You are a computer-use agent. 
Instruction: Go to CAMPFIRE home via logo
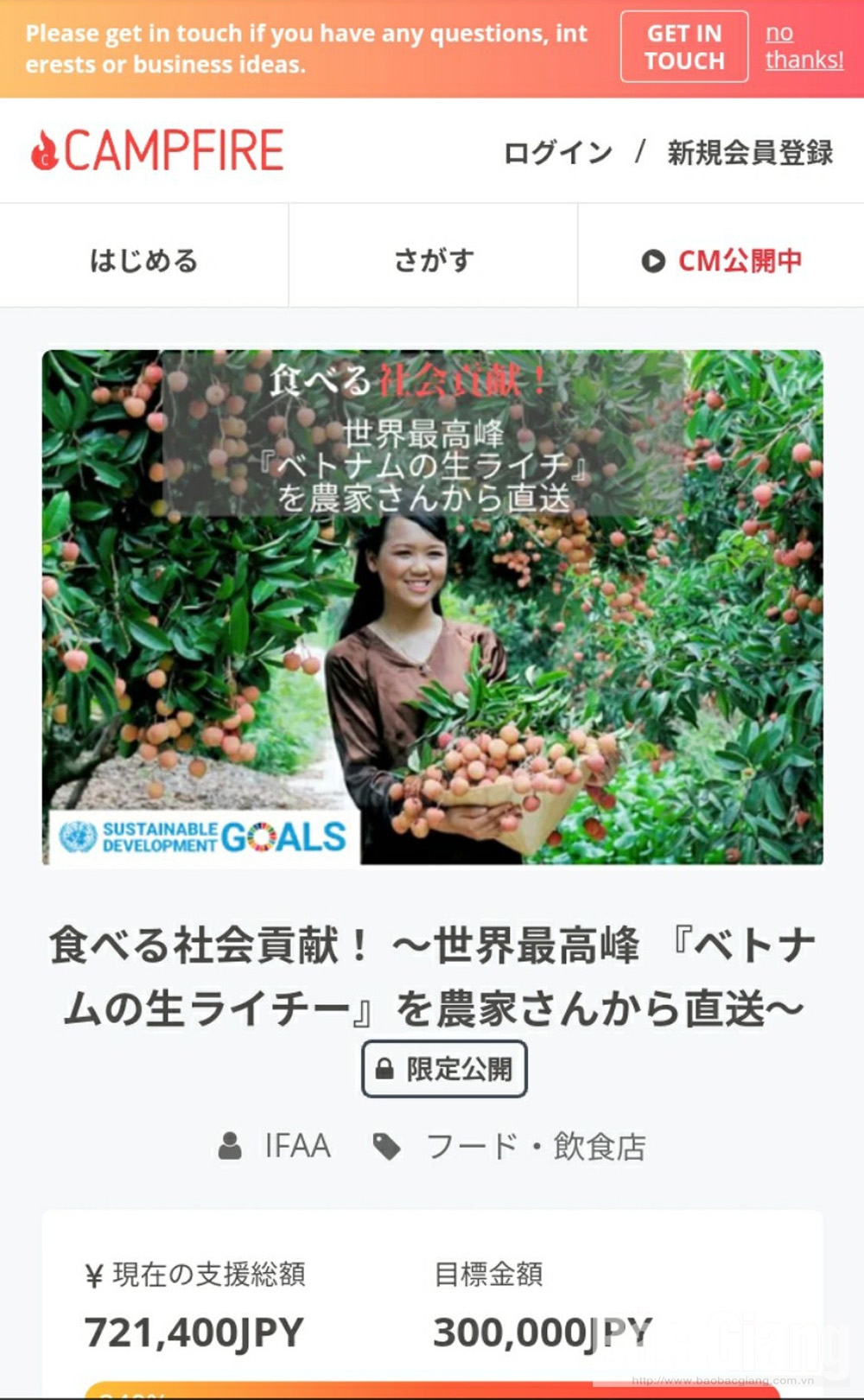click(x=157, y=150)
